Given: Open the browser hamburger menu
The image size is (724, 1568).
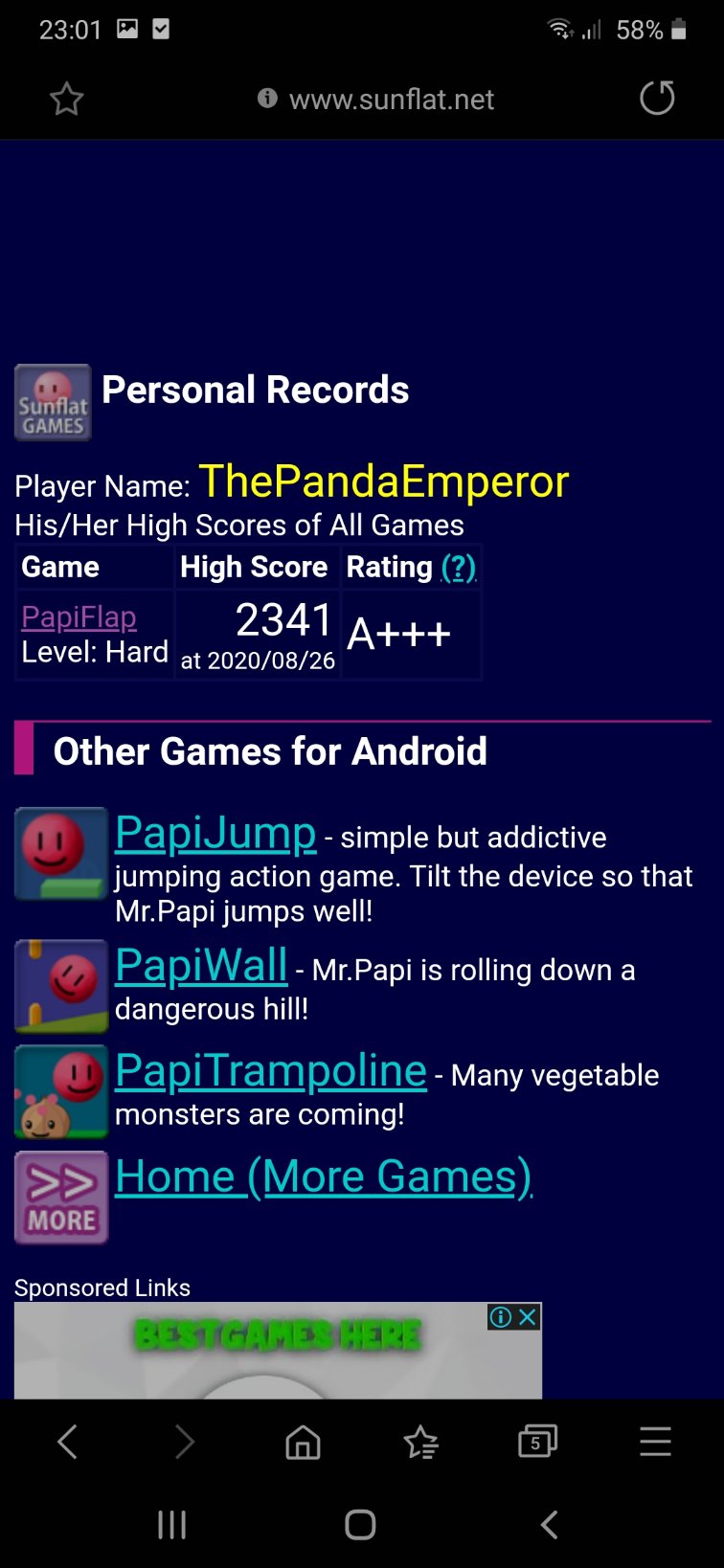Looking at the screenshot, I should click(x=655, y=1442).
